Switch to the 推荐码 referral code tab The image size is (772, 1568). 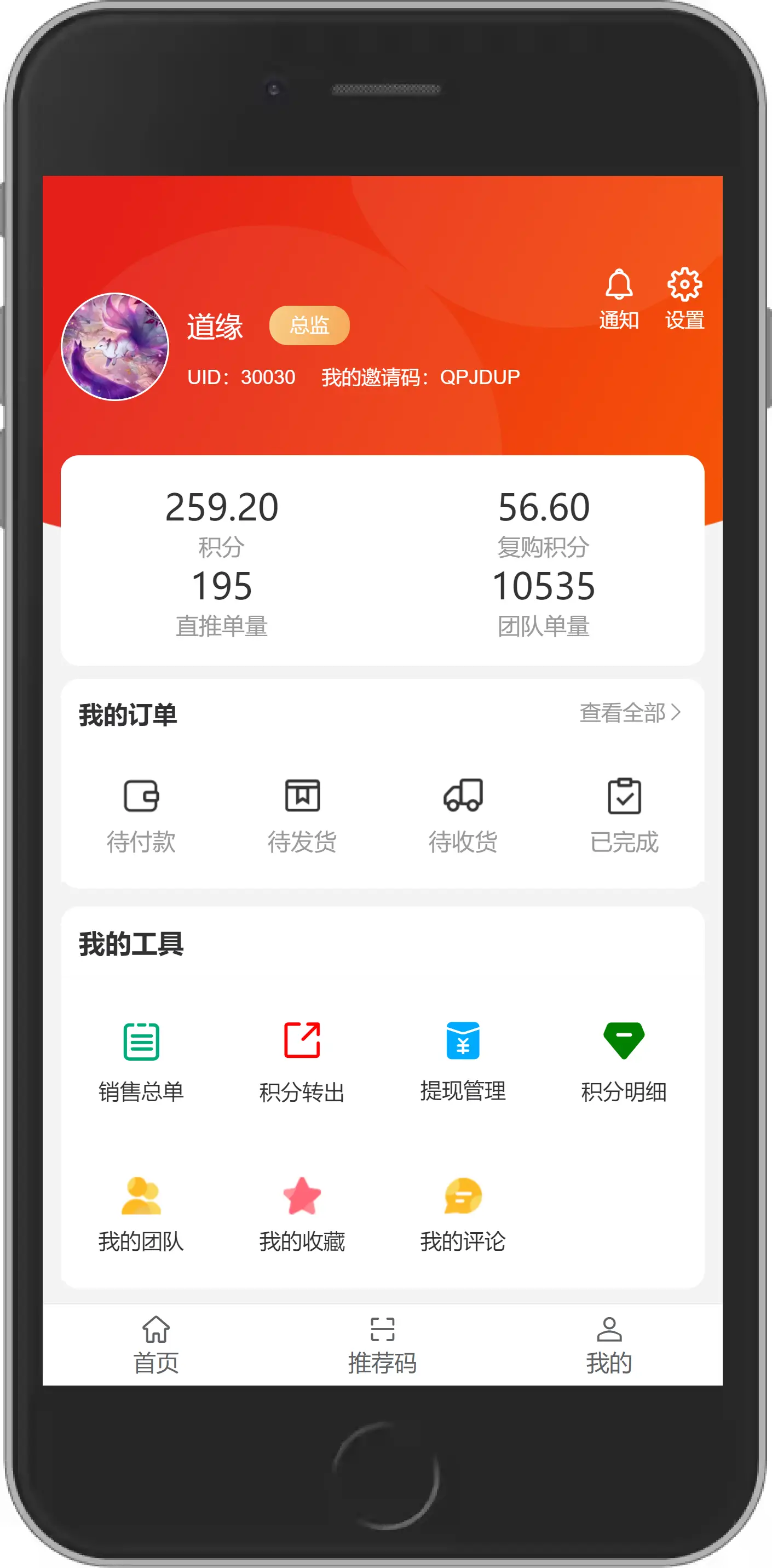point(383,1345)
